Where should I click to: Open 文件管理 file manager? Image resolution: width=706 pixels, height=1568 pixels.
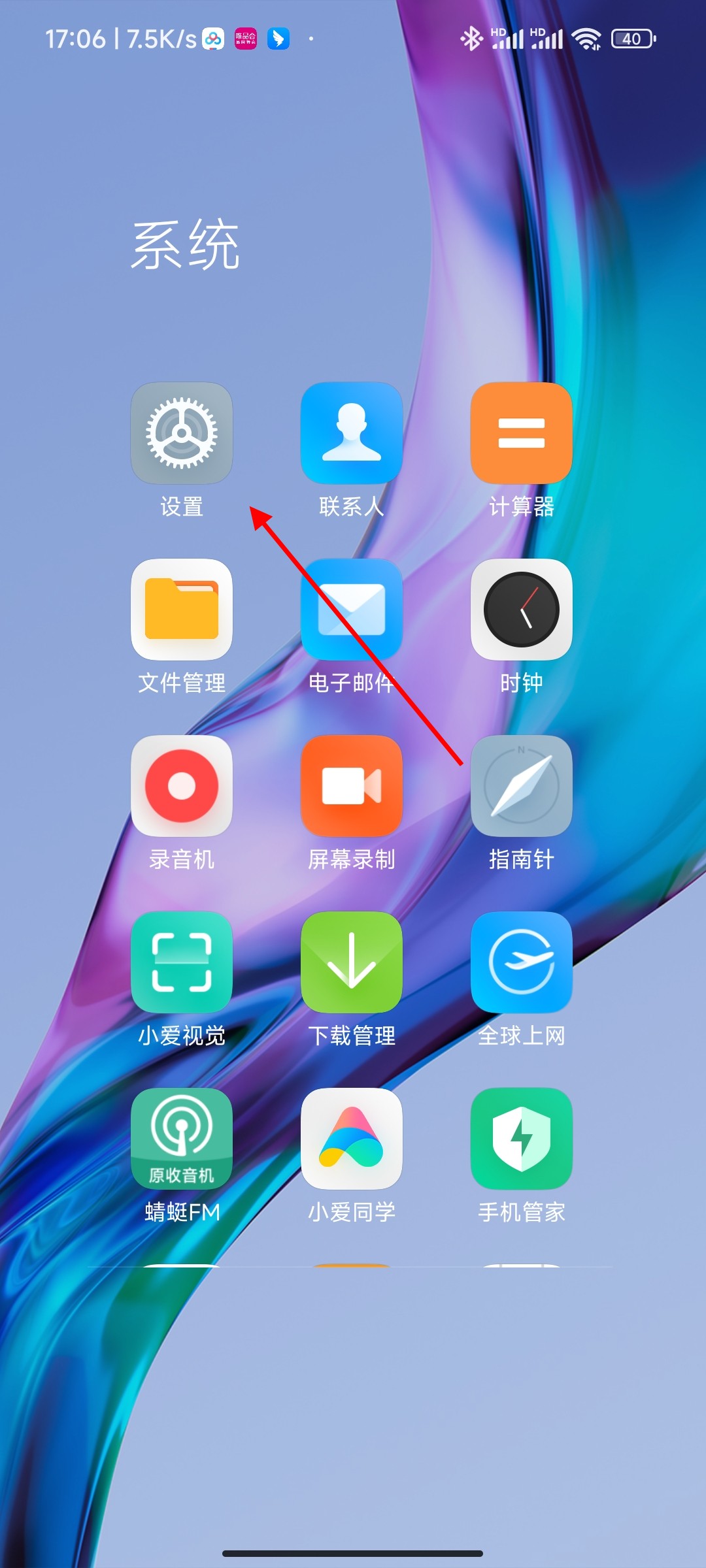pyautogui.click(x=182, y=610)
